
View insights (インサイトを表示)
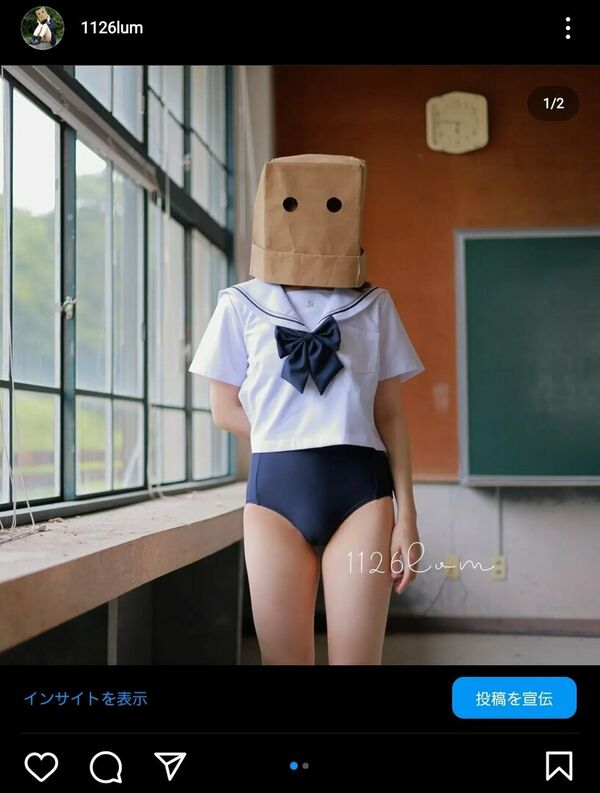coord(85,698)
